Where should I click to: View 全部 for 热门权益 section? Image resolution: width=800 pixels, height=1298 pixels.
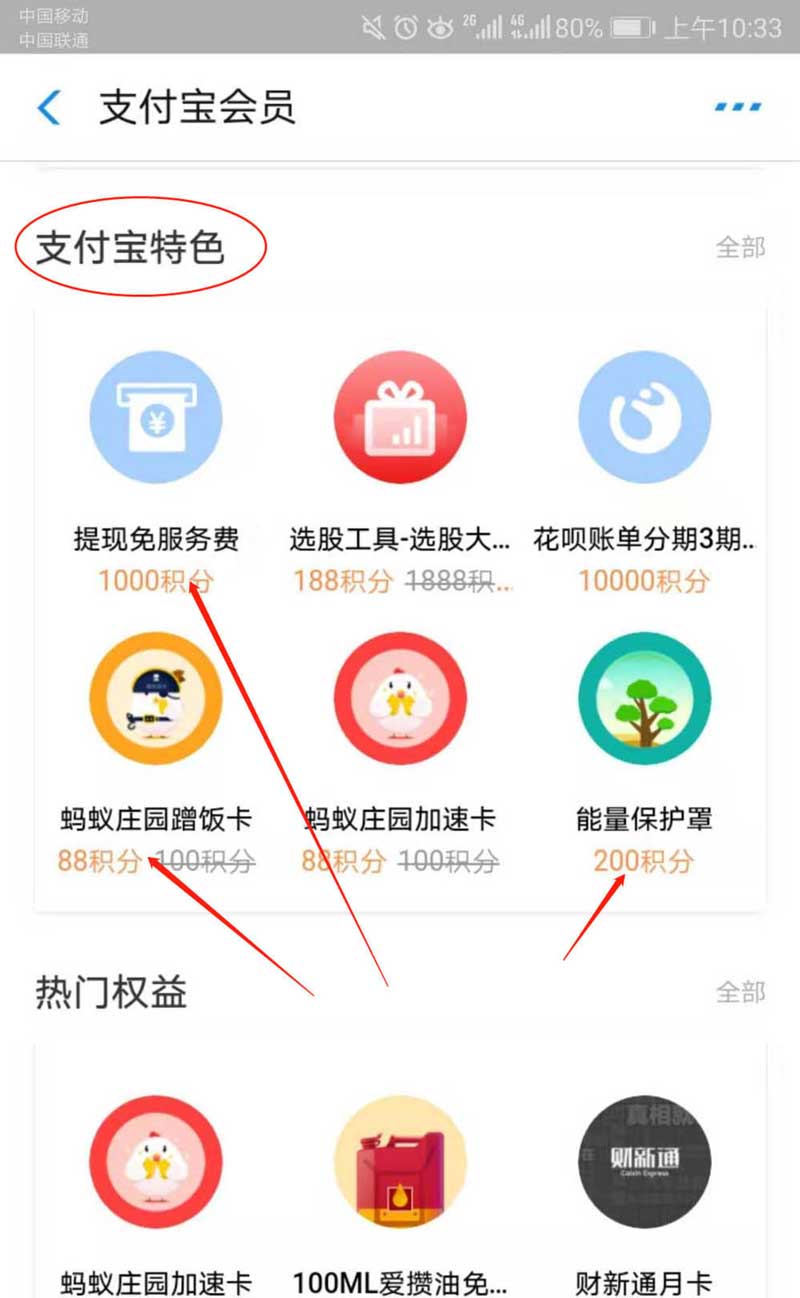(x=740, y=992)
